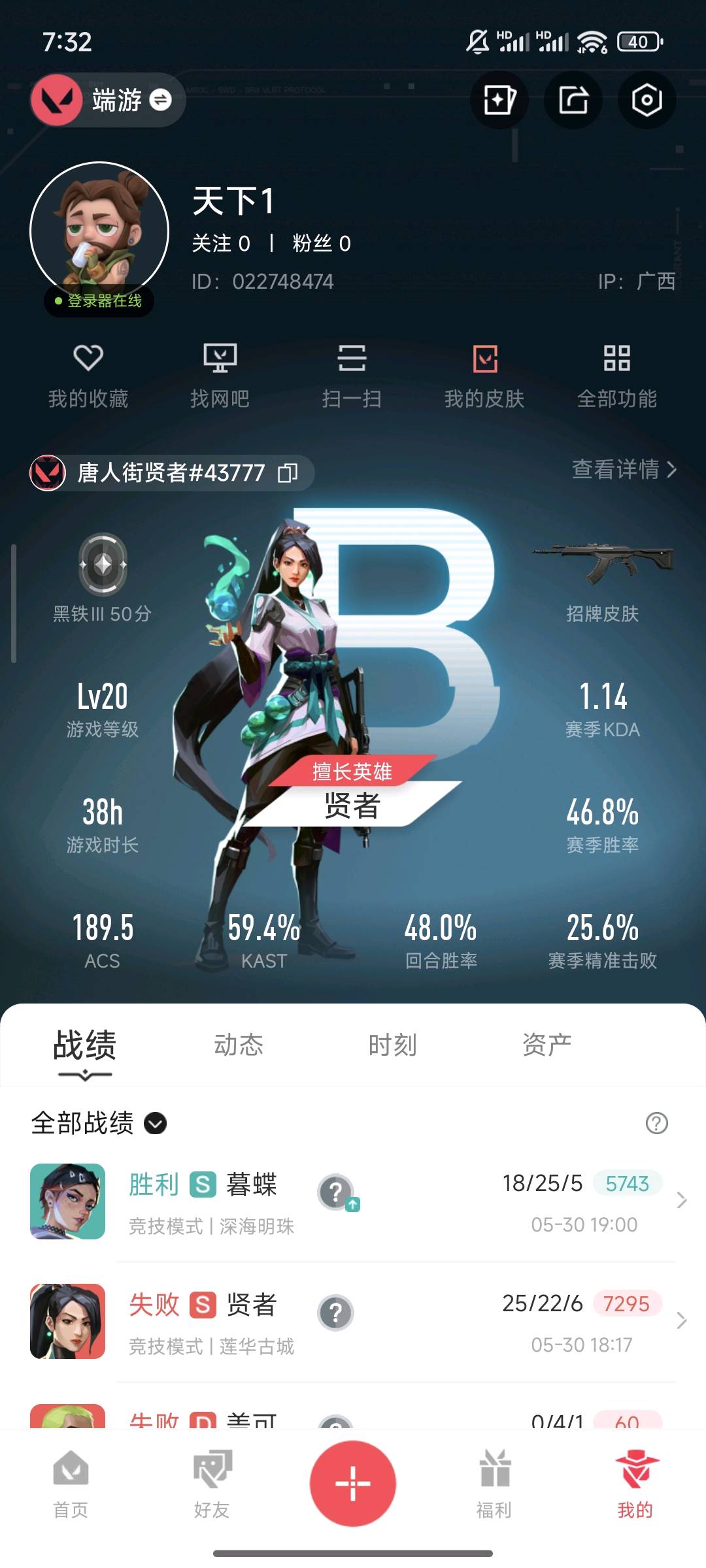
Task: Share this profile page
Action: (x=573, y=100)
